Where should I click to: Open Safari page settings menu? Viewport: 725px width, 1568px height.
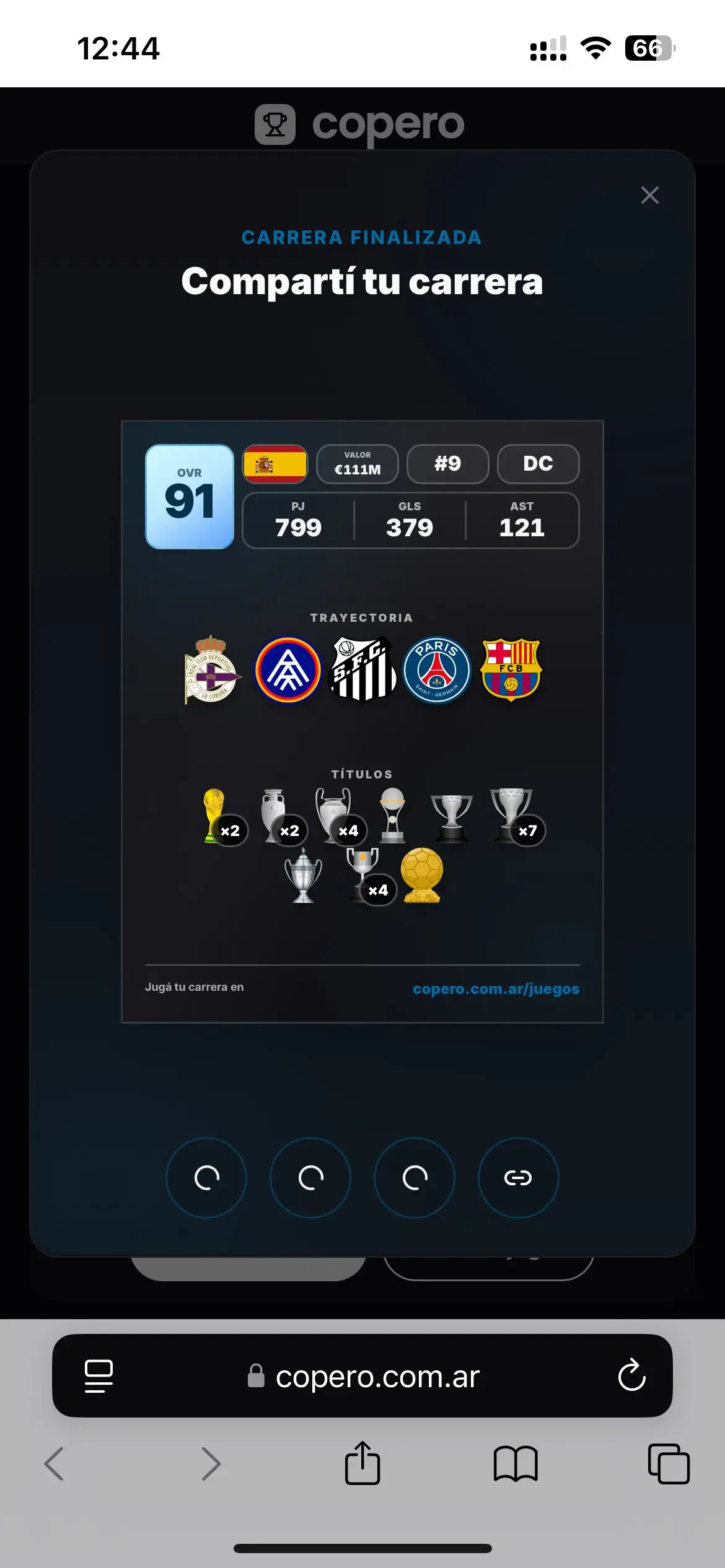[x=99, y=1376]
